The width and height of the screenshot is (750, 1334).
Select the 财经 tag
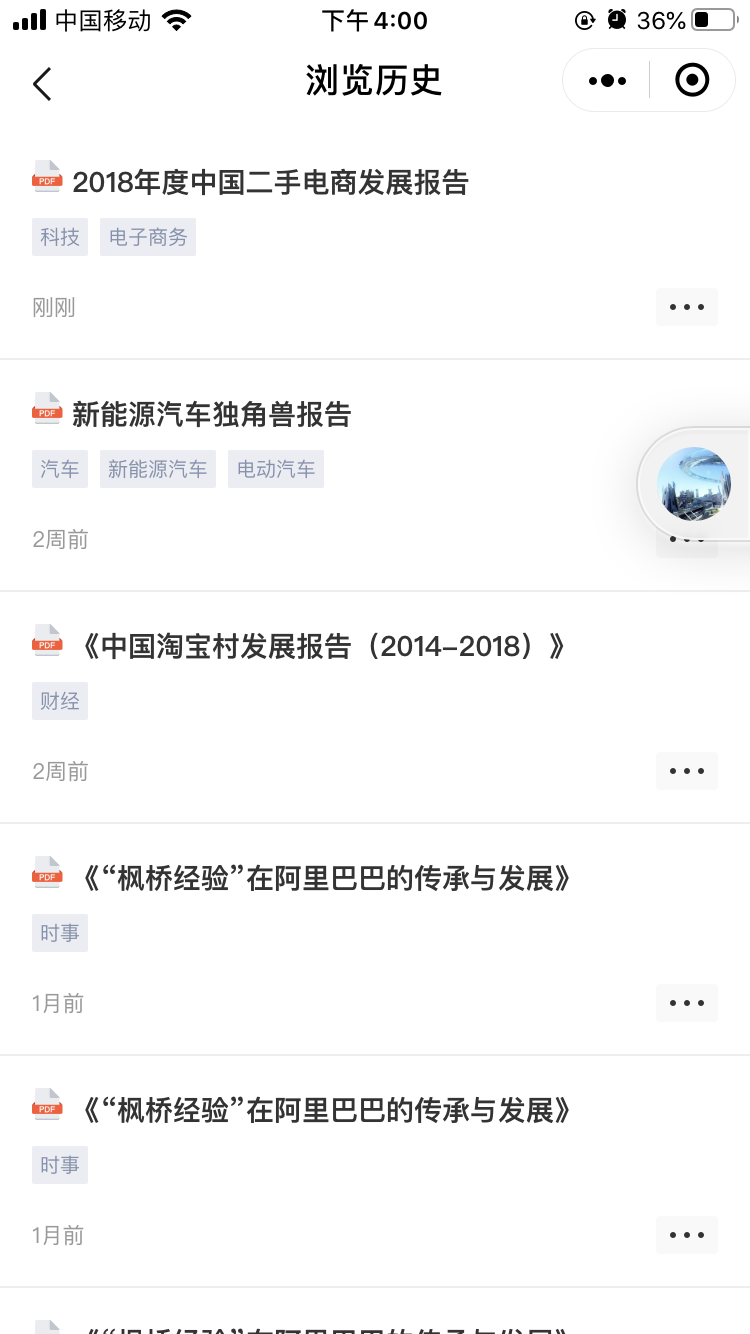(60, 701)
